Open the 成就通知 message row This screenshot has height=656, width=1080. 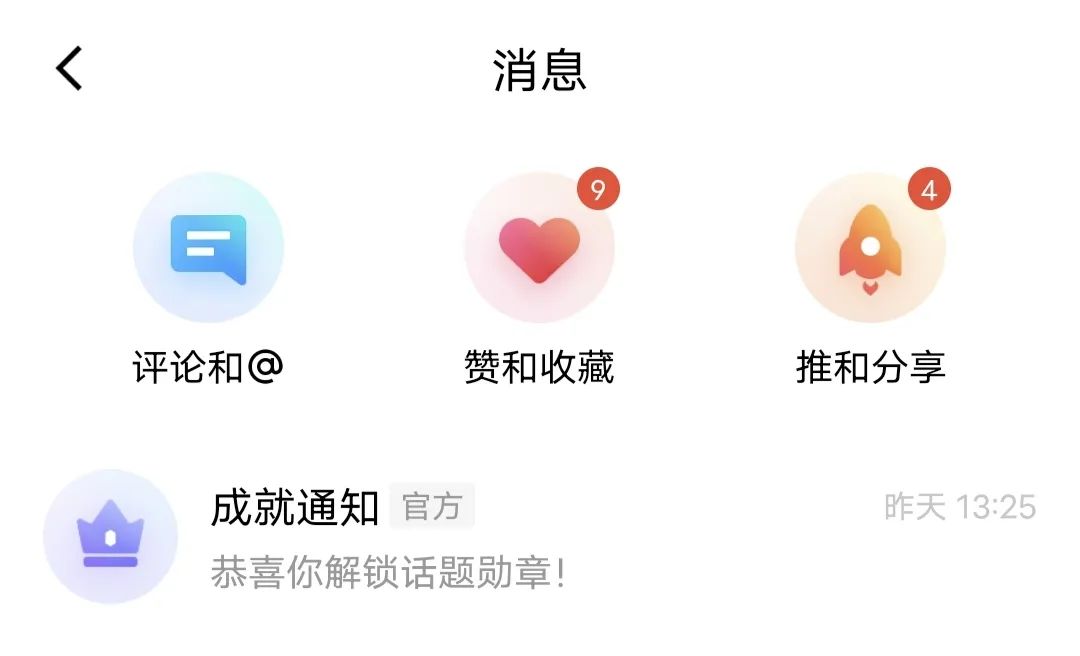pyautogui.click(x=540, y=538)
